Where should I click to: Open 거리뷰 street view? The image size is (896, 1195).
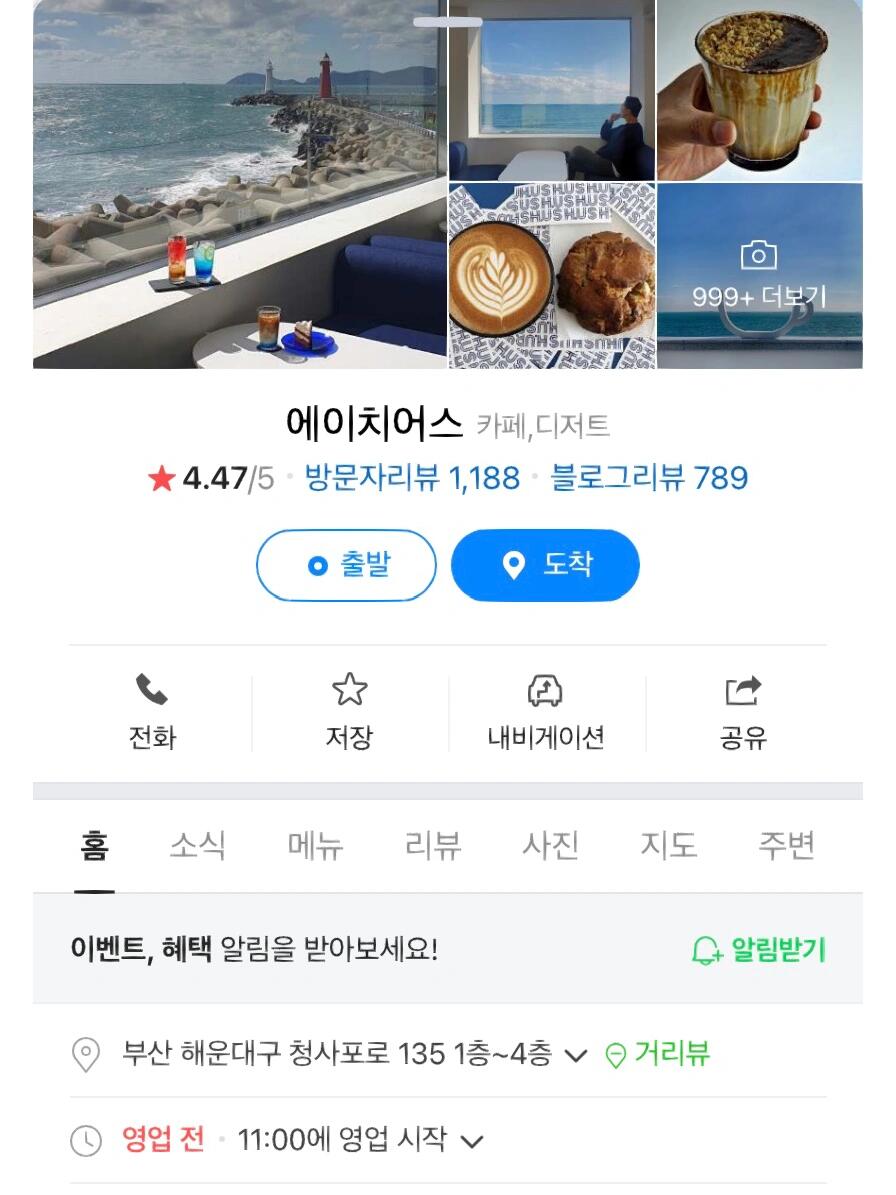[659, 1054]
